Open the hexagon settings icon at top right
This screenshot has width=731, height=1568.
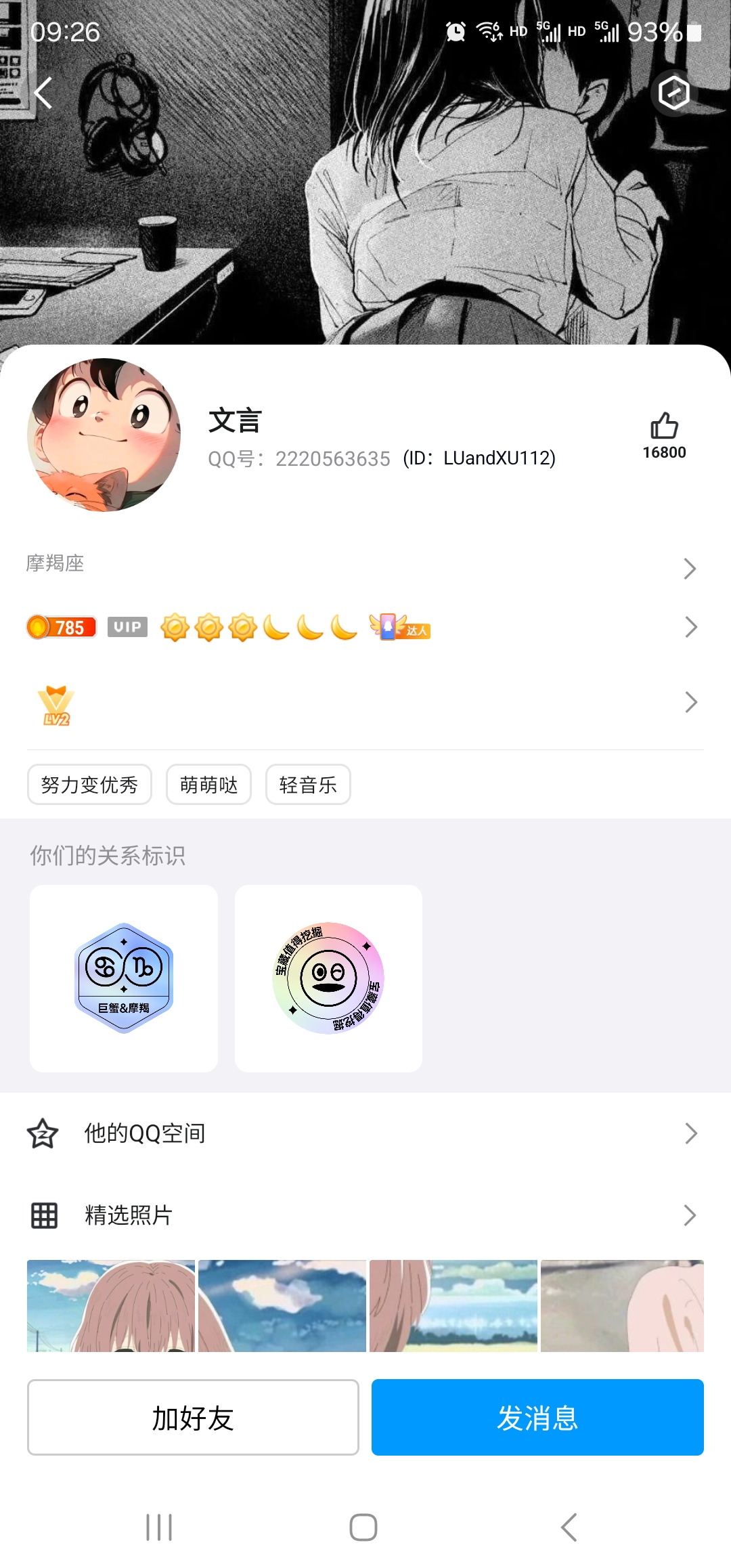(674, 93)
